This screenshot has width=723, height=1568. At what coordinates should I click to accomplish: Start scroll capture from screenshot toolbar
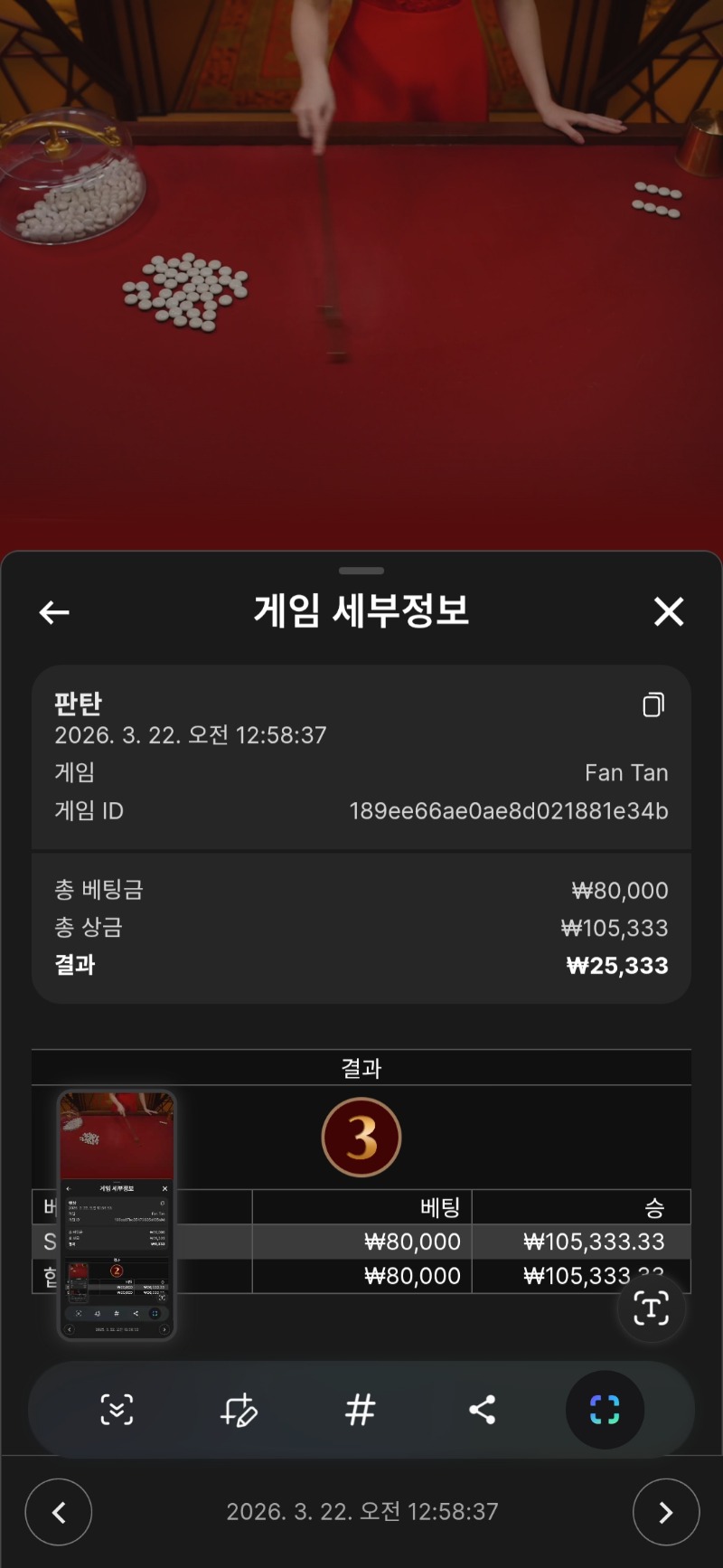(117, 1410)
